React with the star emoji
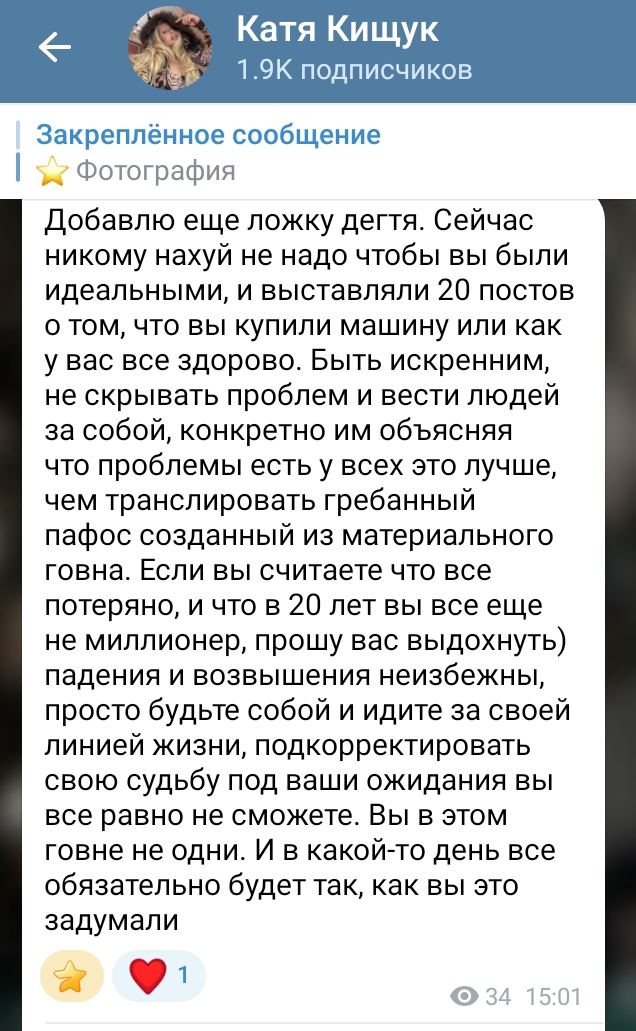636x1031 pixels. [x=71, y=977]
